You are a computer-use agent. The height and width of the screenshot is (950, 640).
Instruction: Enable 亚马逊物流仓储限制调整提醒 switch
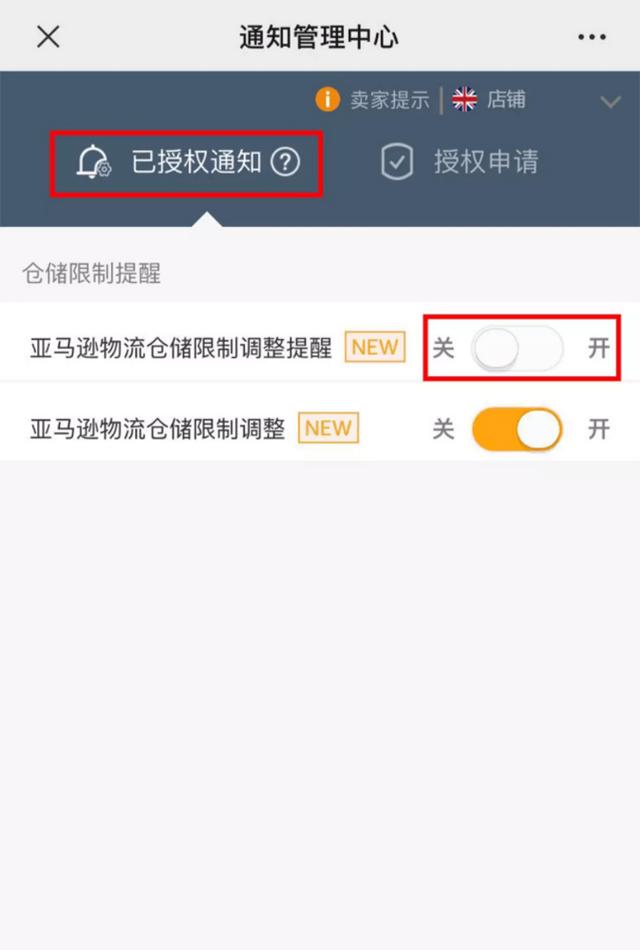517,348
